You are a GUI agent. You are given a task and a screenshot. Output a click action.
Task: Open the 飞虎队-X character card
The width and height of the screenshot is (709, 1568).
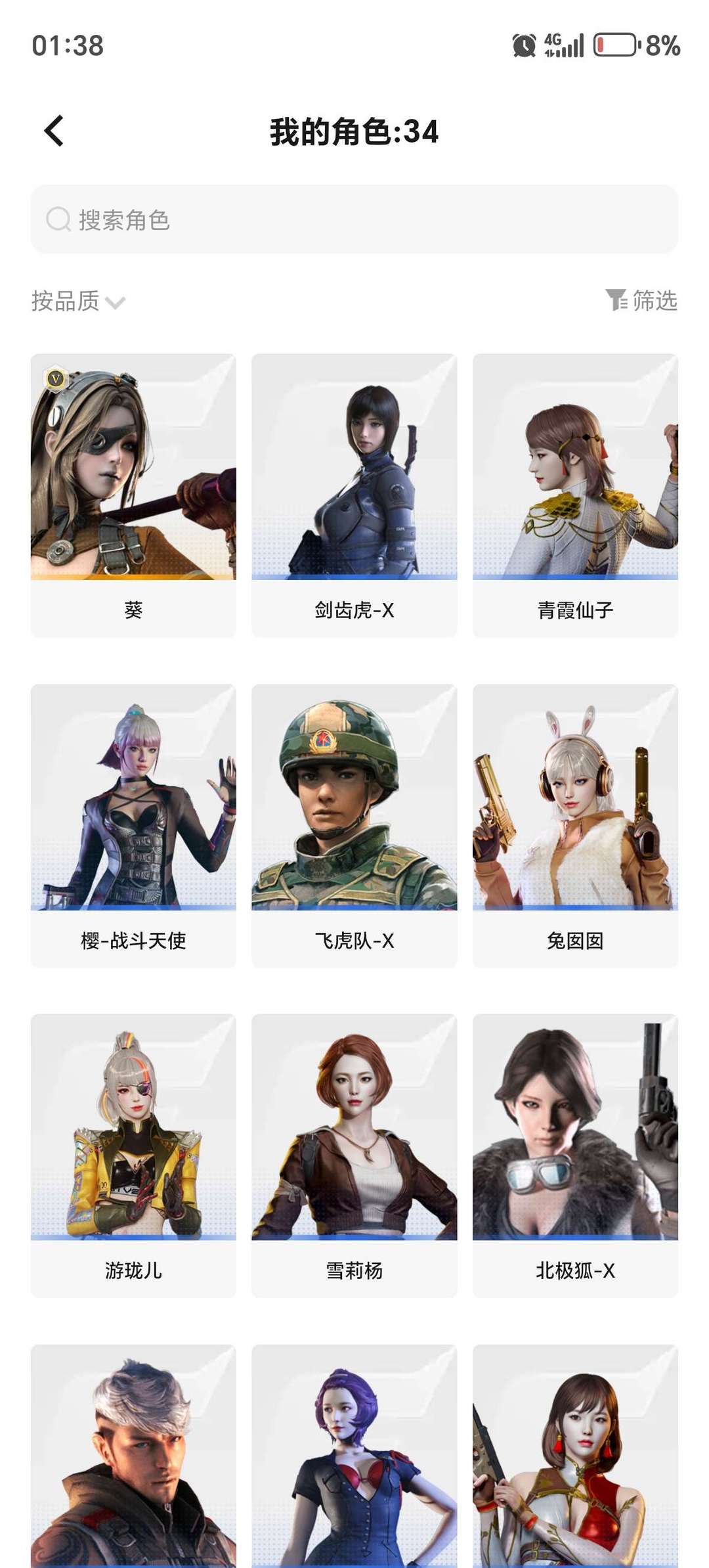[353, 821]
